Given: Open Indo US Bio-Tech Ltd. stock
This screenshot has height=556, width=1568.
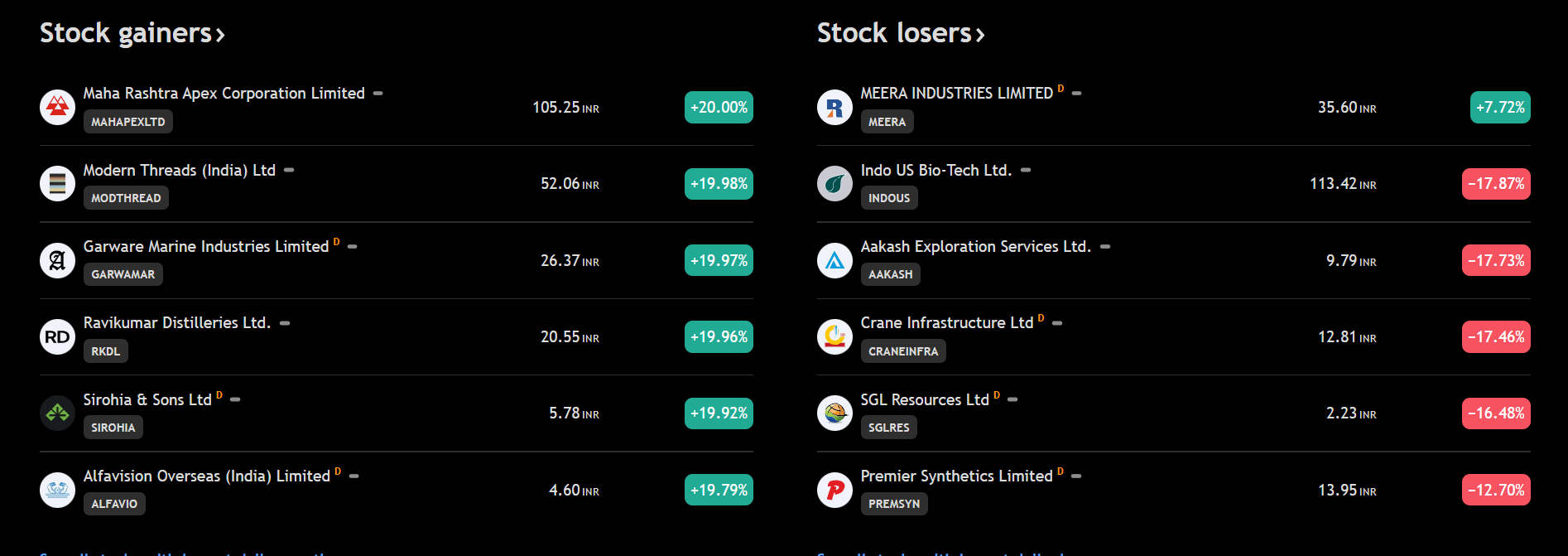Looking at the screenshot, I should (936, 171).
